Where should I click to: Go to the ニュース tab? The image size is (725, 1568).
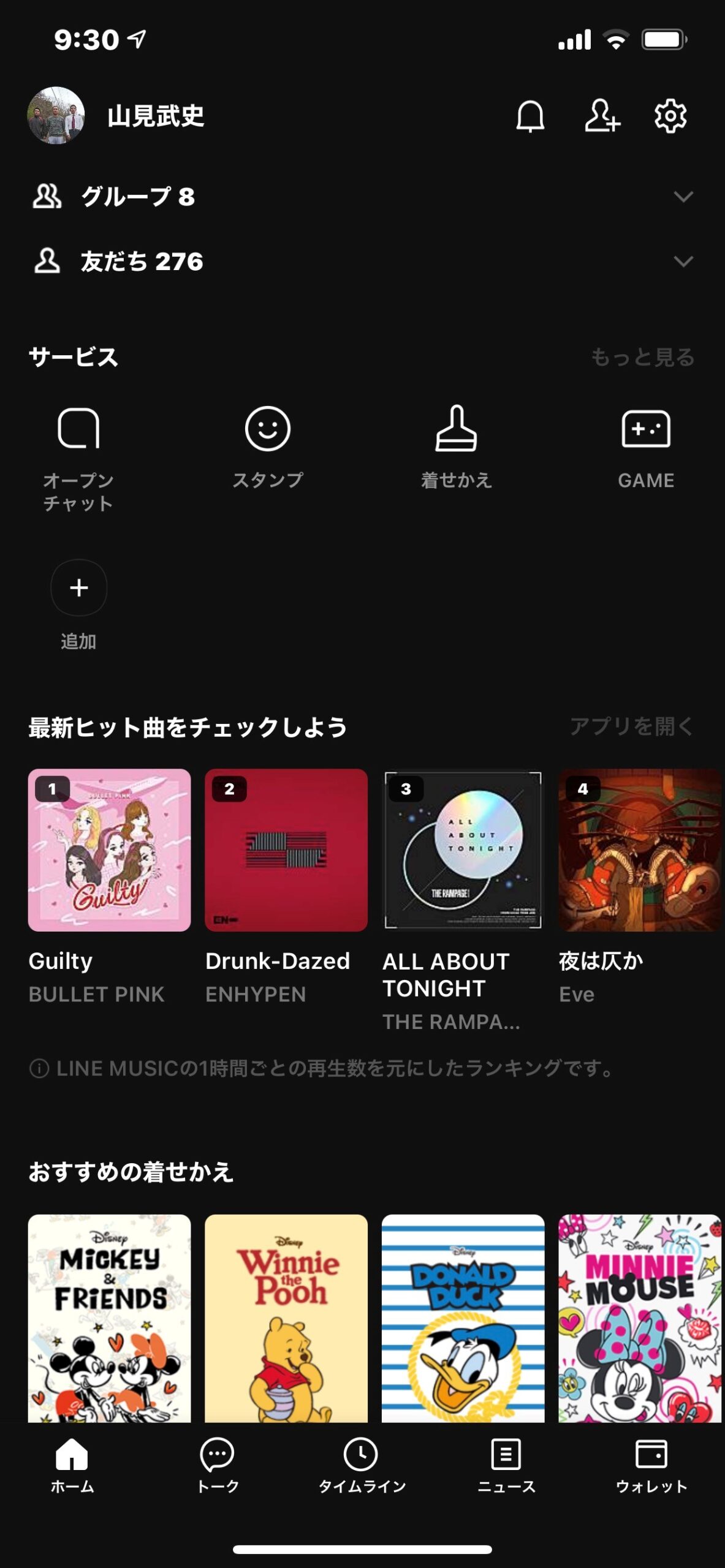pos(506,1465)
